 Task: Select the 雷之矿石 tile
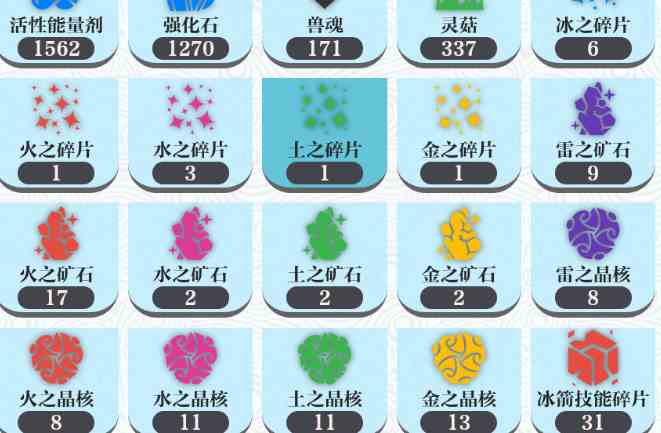coord(596,130)
